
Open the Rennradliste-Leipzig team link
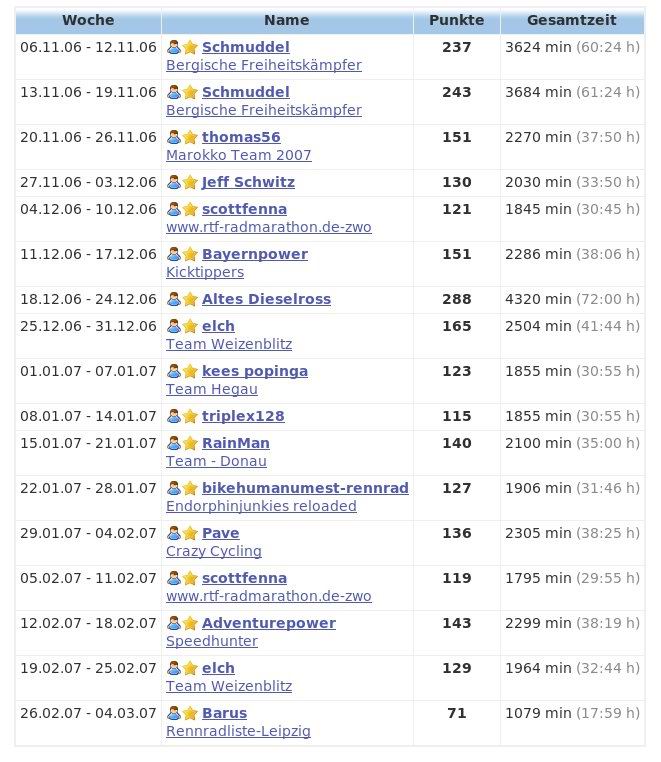click(238, 731)
